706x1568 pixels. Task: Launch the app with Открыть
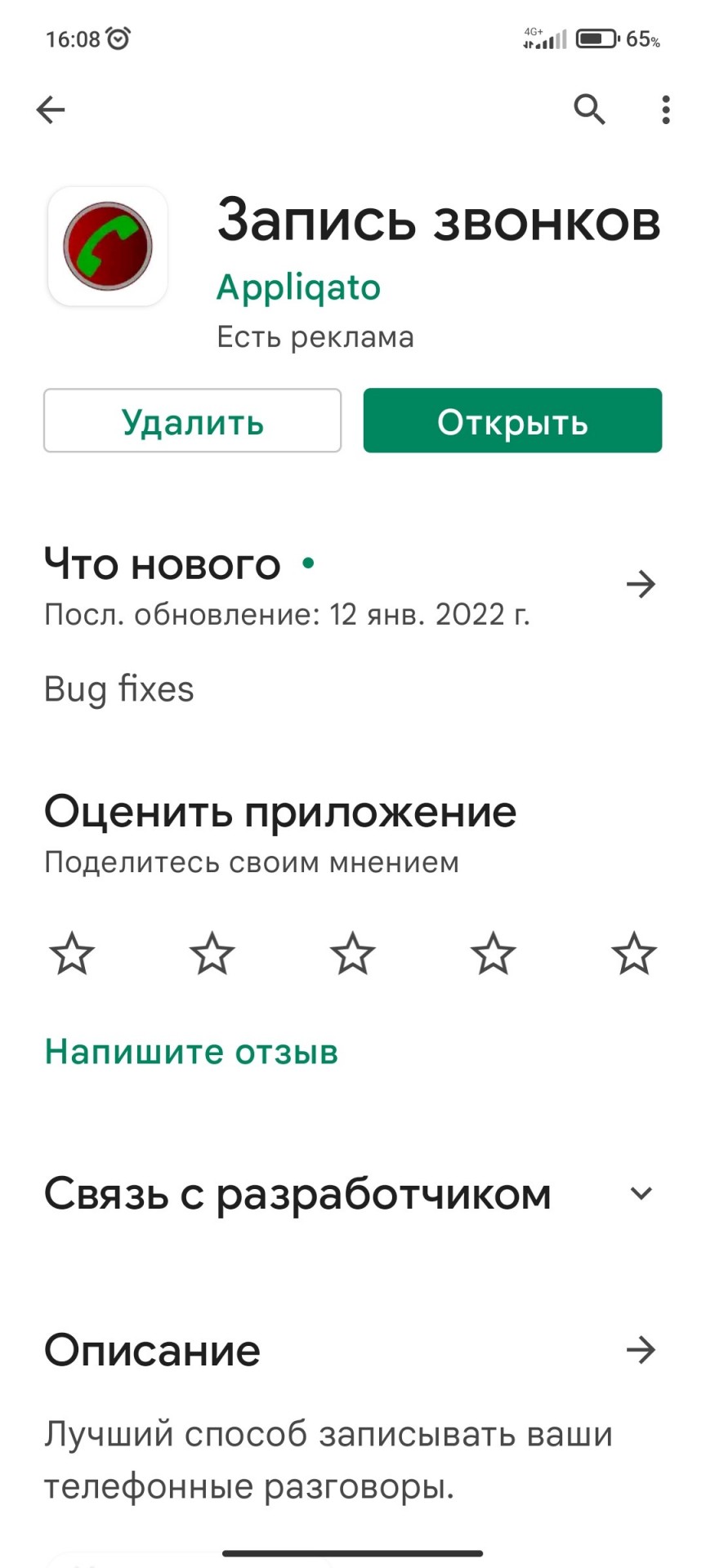coord(512,421)
